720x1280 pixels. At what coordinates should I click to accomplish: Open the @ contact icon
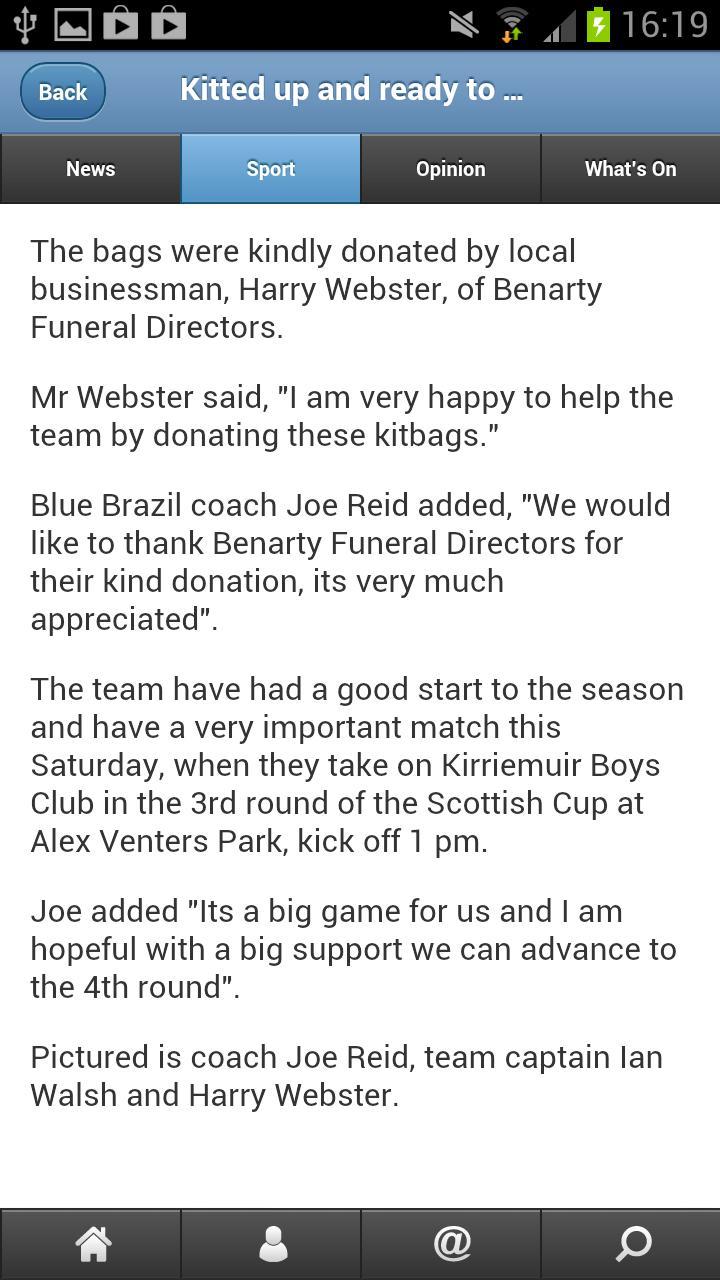click(452, 1244)
